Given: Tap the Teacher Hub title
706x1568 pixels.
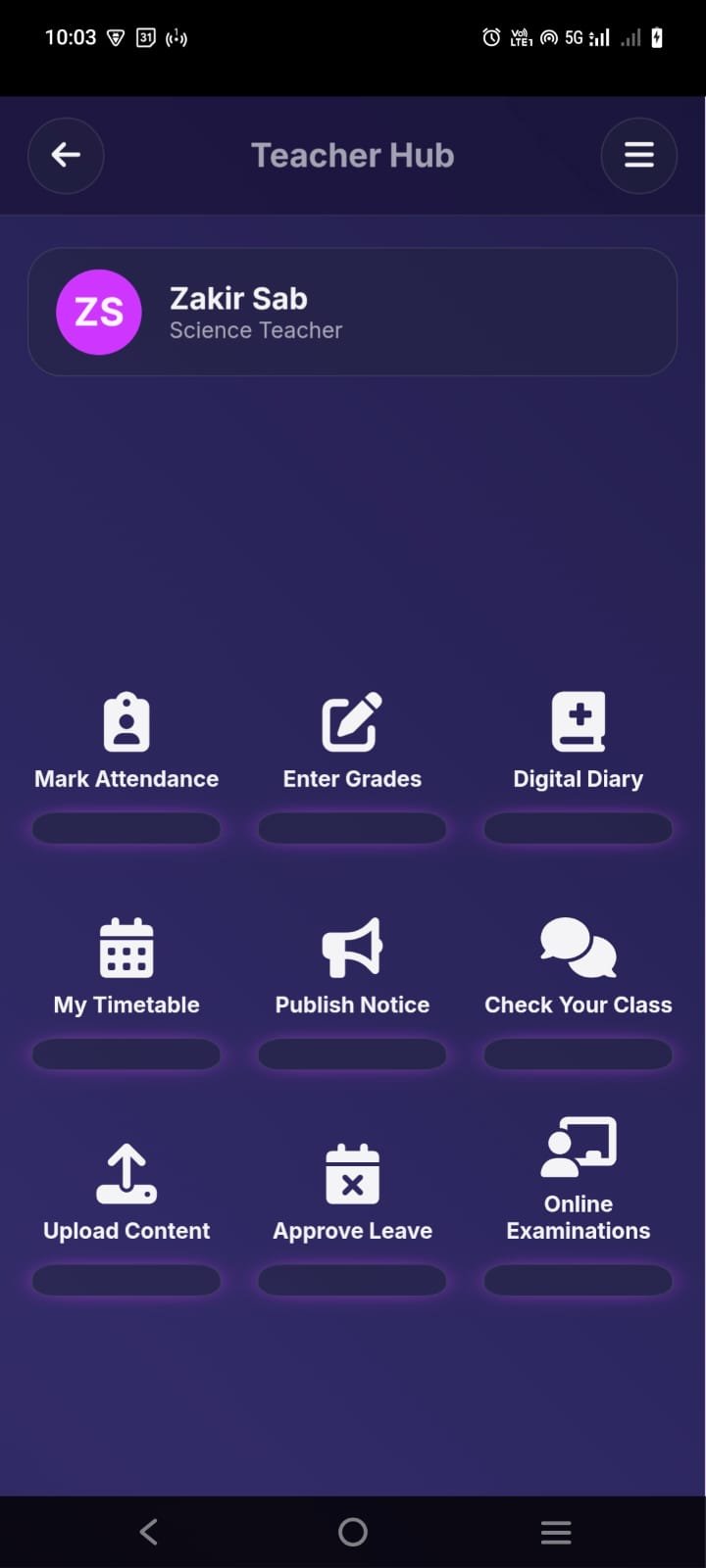Looking at the screenshot, I should (352, 155).
